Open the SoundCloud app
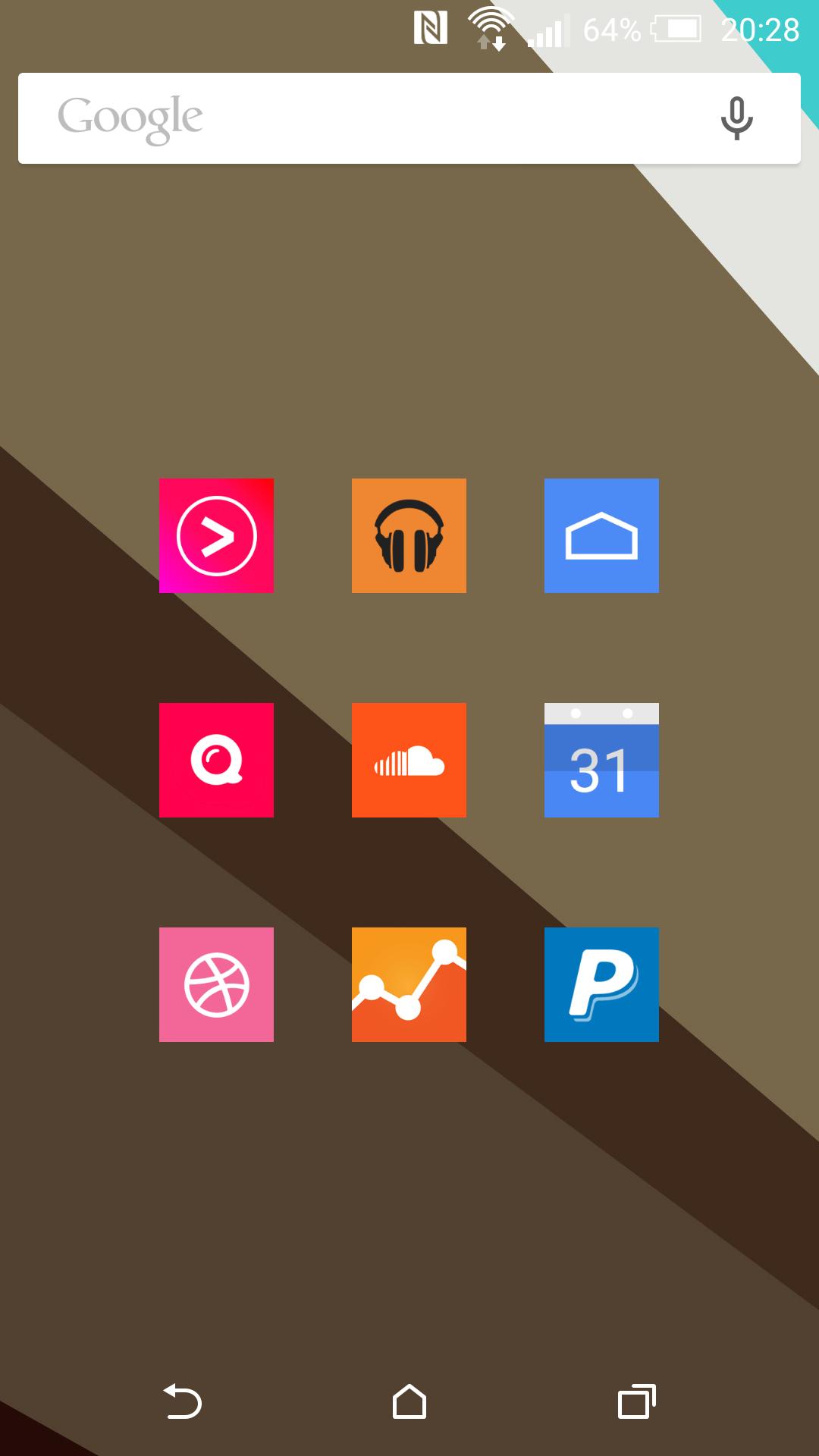The height and width of the screenshot is (1456, 819). point(409,761)
